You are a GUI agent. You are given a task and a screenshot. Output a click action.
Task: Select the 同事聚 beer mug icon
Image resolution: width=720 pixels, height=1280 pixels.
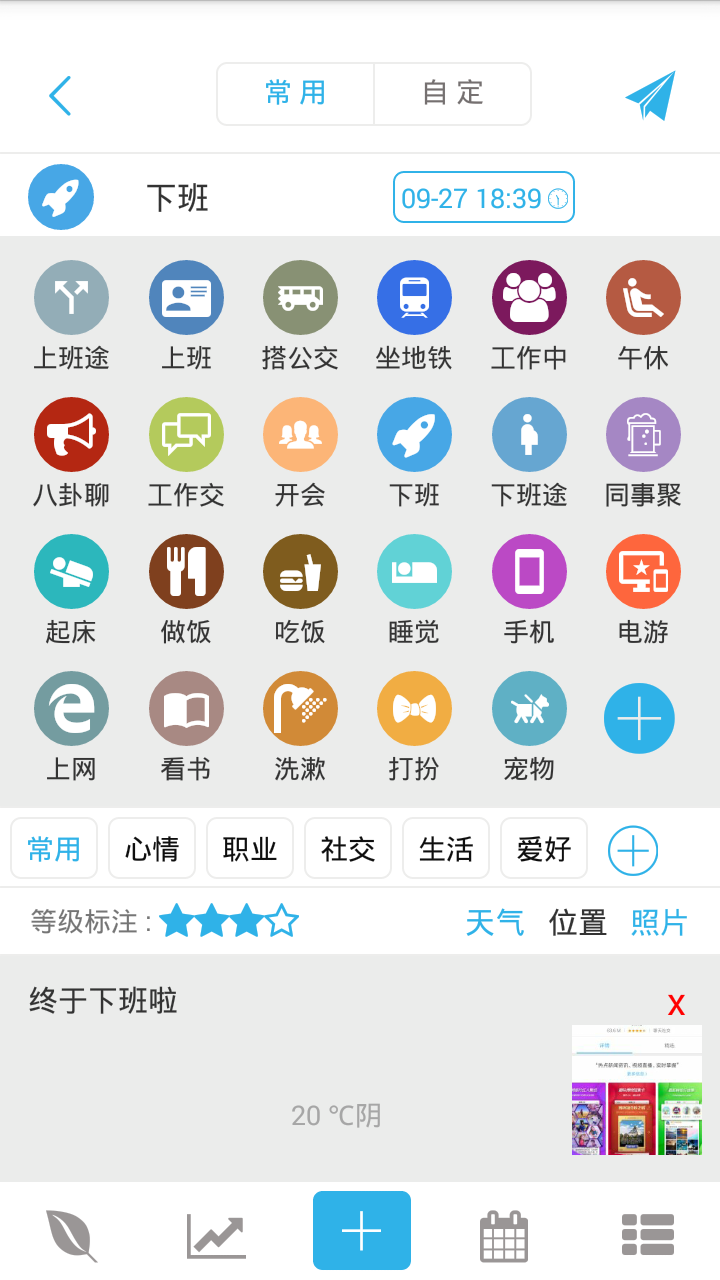click(643, 434)
